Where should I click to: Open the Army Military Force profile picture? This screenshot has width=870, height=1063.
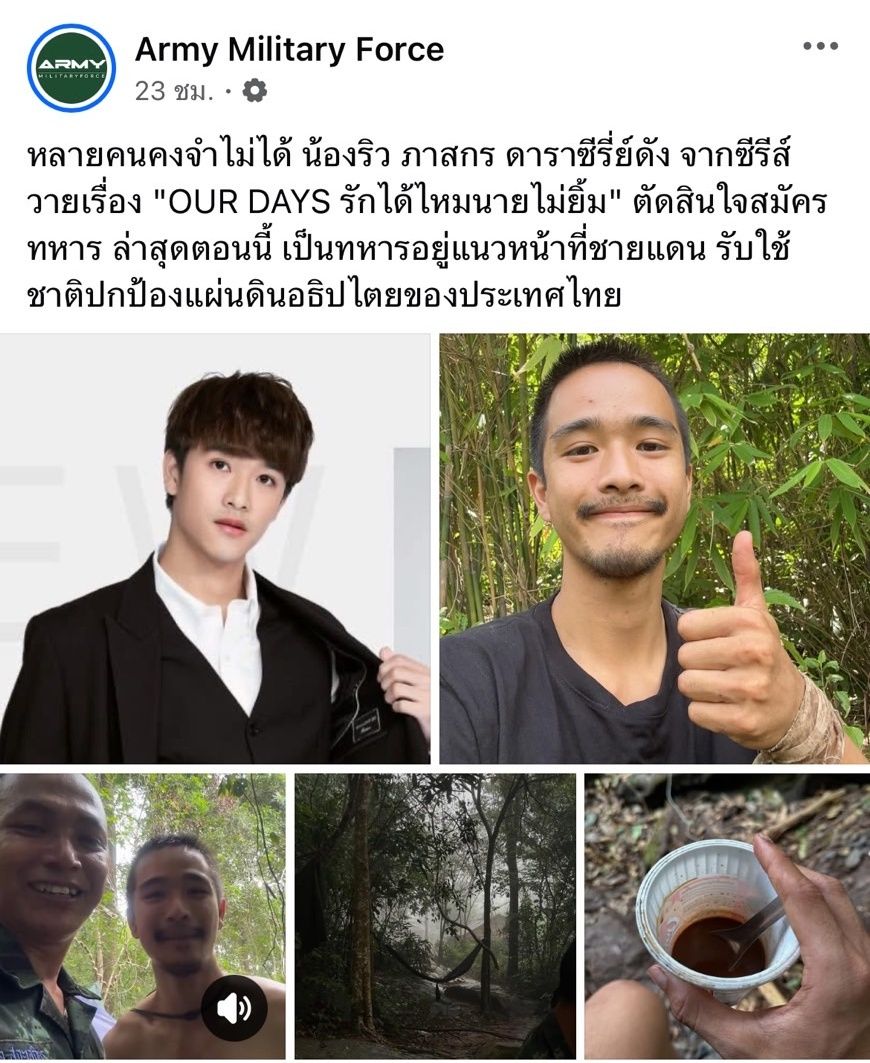tap(71, 68)
